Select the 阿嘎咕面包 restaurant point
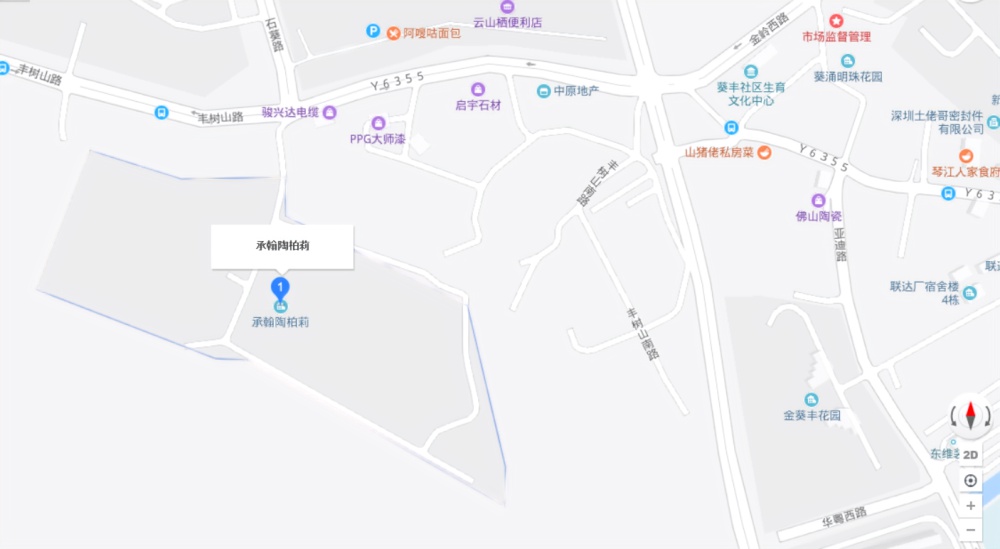This screenshot has width=1000, height=549. (394, 33)
